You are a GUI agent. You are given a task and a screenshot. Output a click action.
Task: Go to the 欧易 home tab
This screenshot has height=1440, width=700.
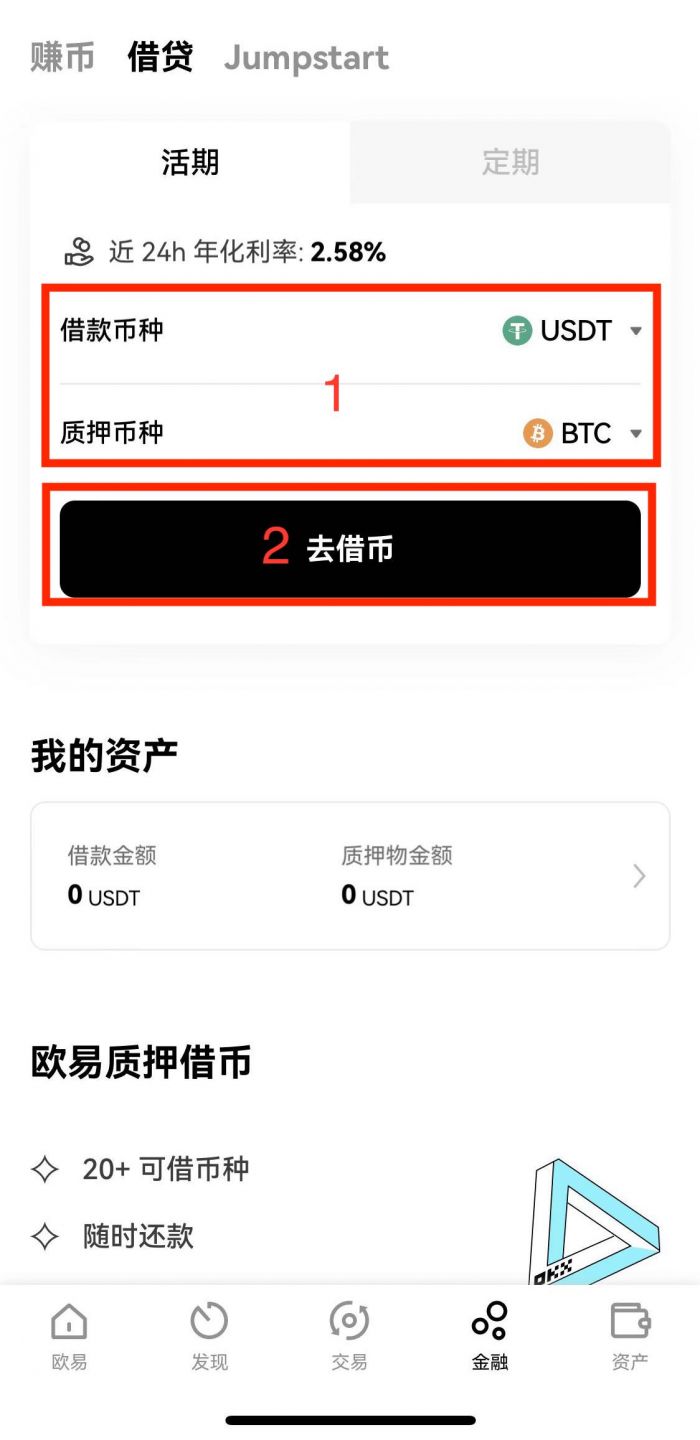tap(69, 1335)
